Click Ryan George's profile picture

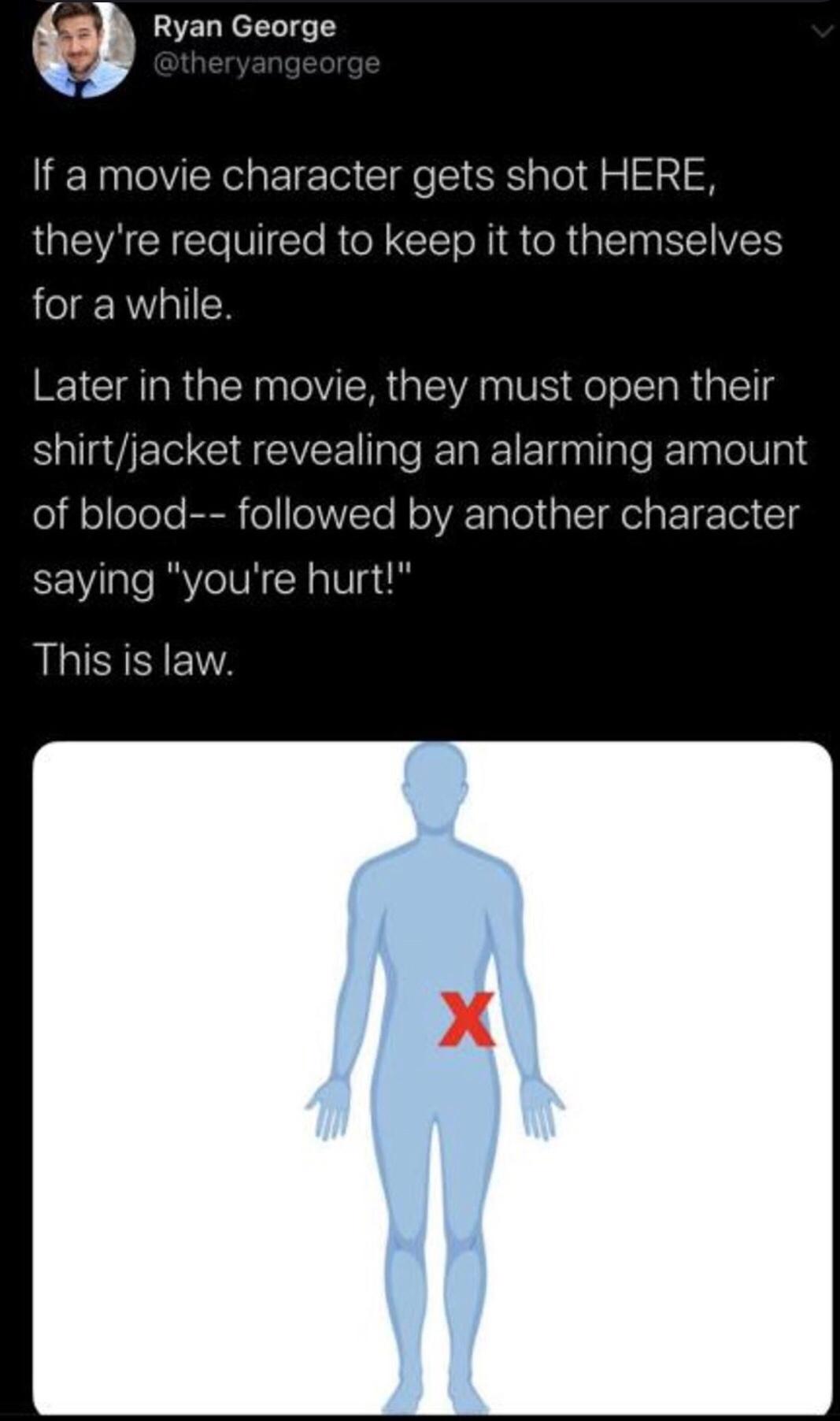[83, 51]
